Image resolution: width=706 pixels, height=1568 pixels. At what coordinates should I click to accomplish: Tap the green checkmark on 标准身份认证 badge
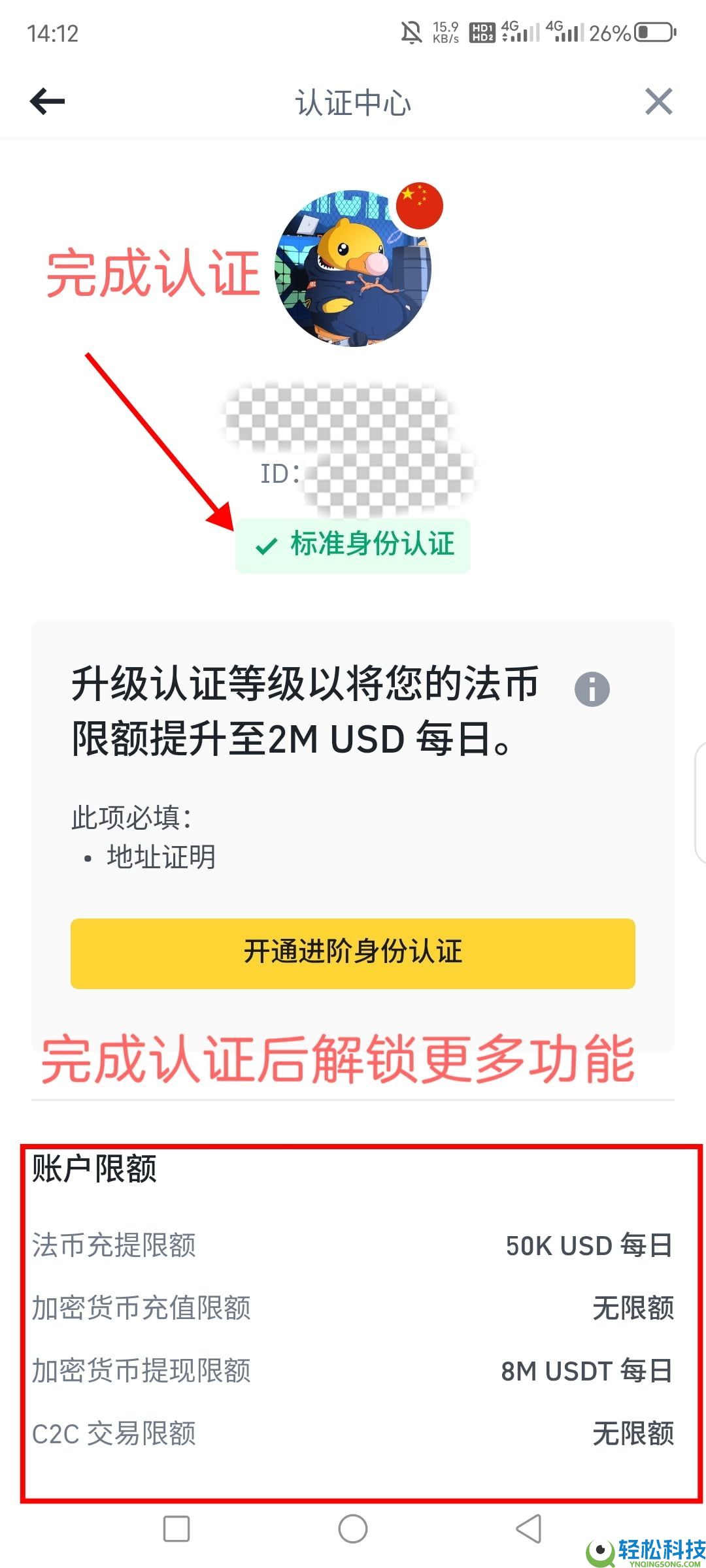(x=267, y=545)
